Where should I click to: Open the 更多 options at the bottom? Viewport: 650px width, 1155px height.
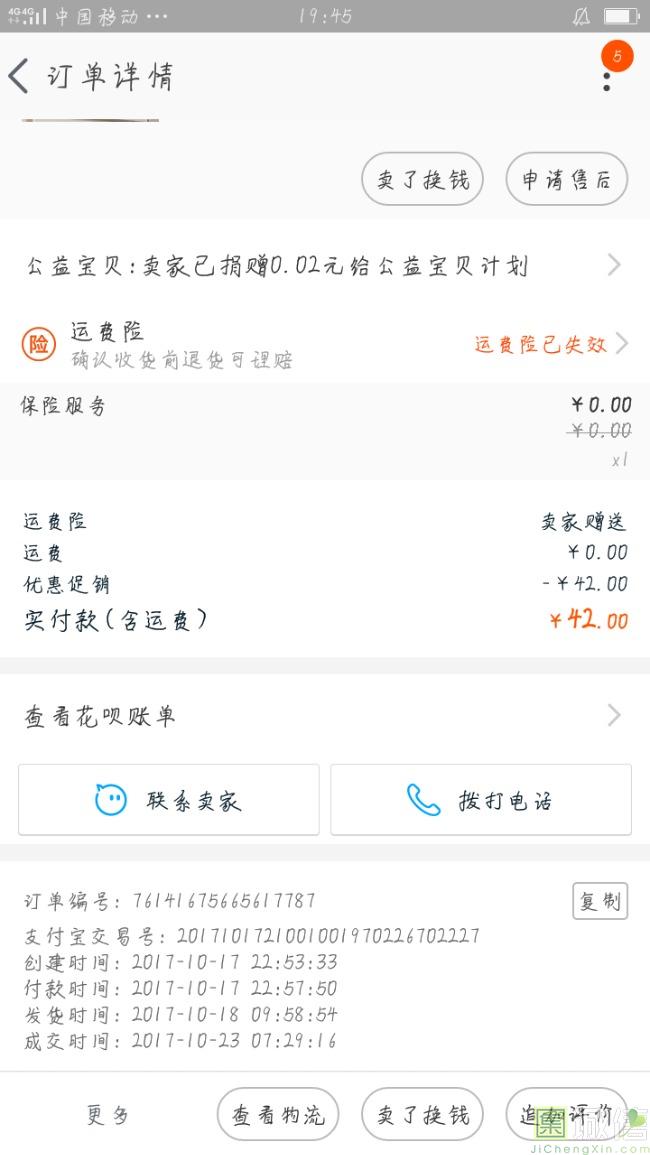(x=108, y=1115)
